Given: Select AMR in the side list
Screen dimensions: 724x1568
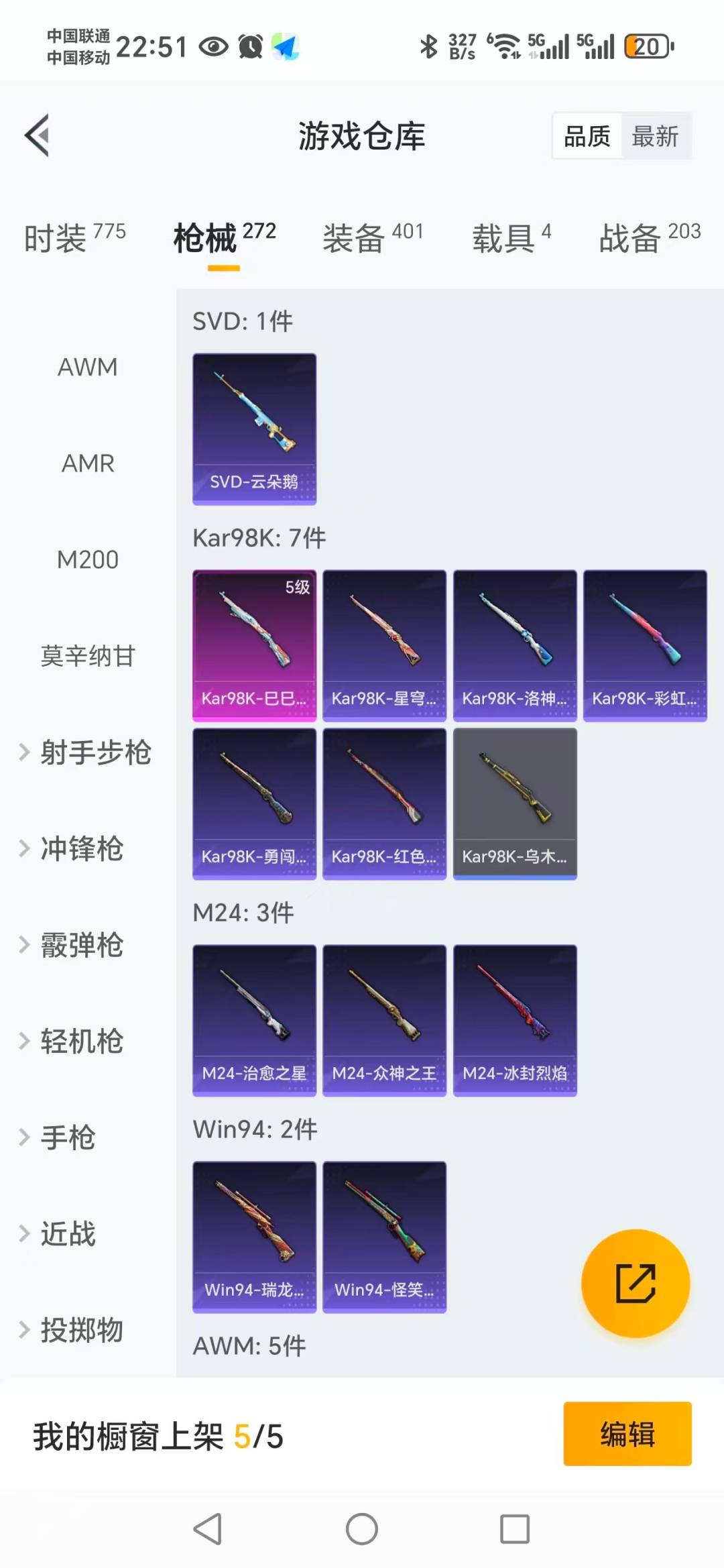Looking at the screenshot, I should coord(88,463).
